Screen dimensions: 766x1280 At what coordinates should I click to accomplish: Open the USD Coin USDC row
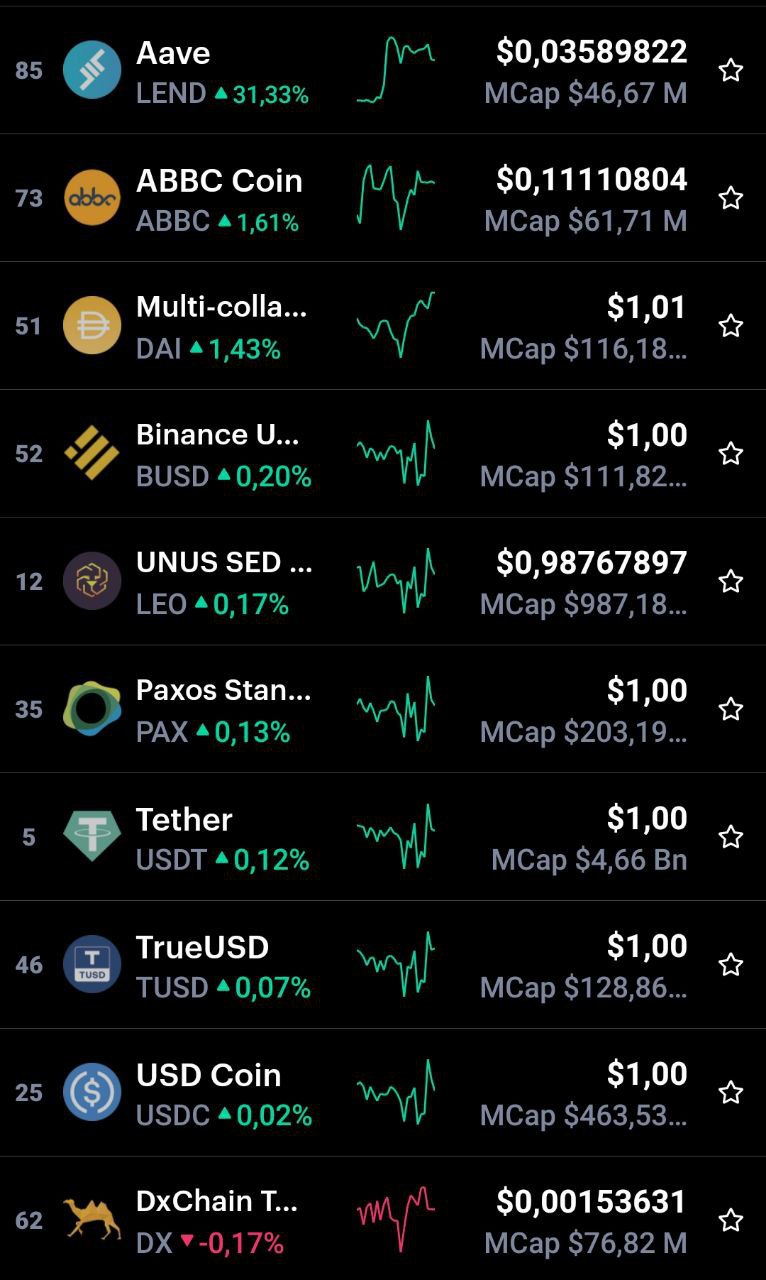tap(383, 1093)
